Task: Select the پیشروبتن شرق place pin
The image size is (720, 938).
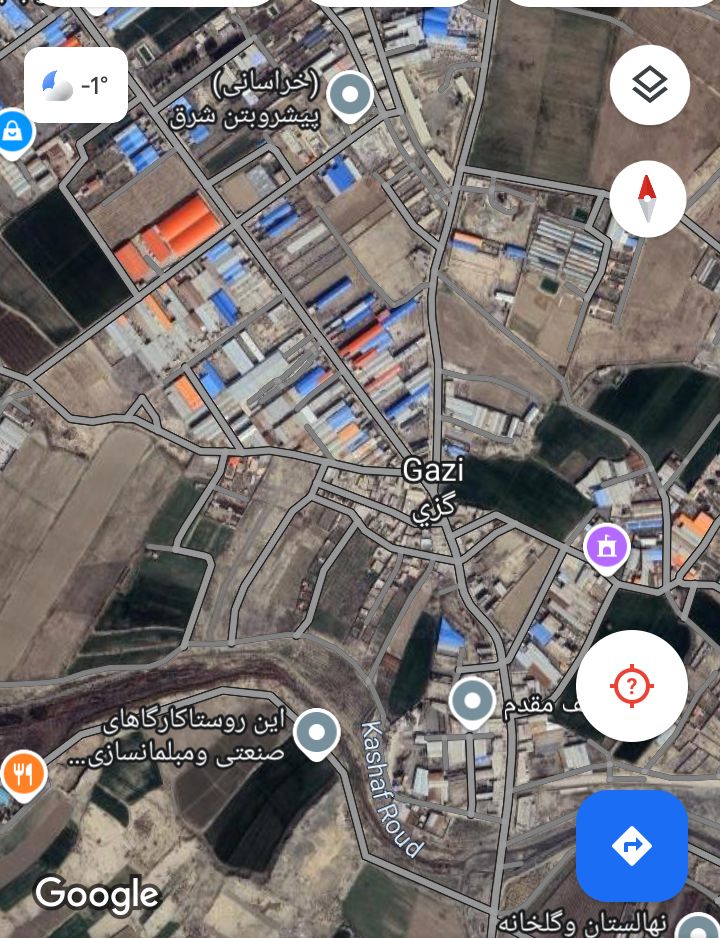Action: [x=350, y=97]
